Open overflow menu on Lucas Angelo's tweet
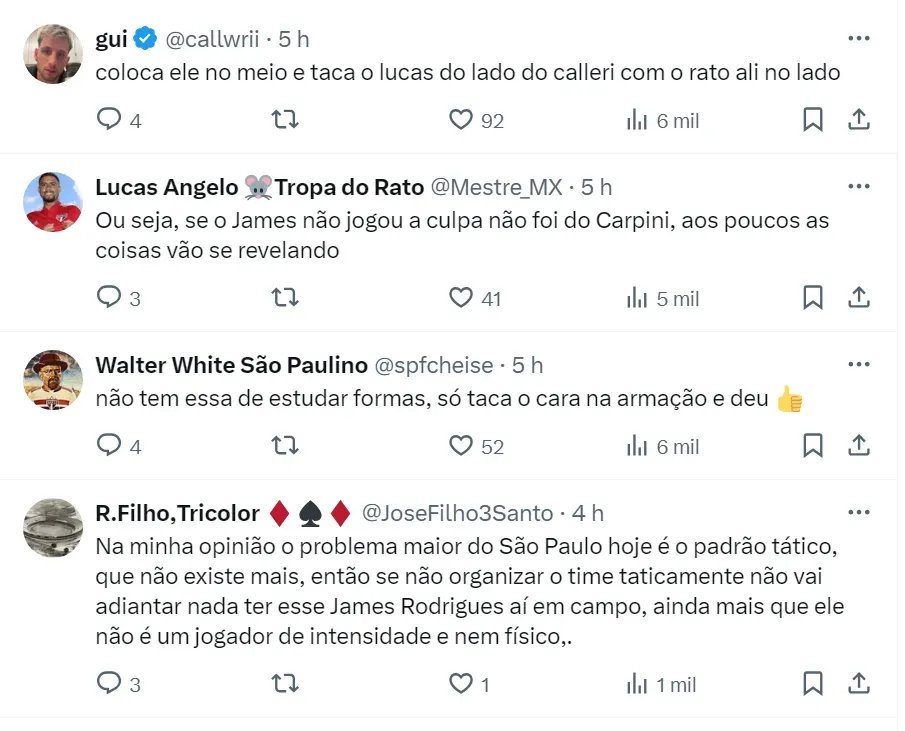The image size is (905, 731). pos(858,186)
